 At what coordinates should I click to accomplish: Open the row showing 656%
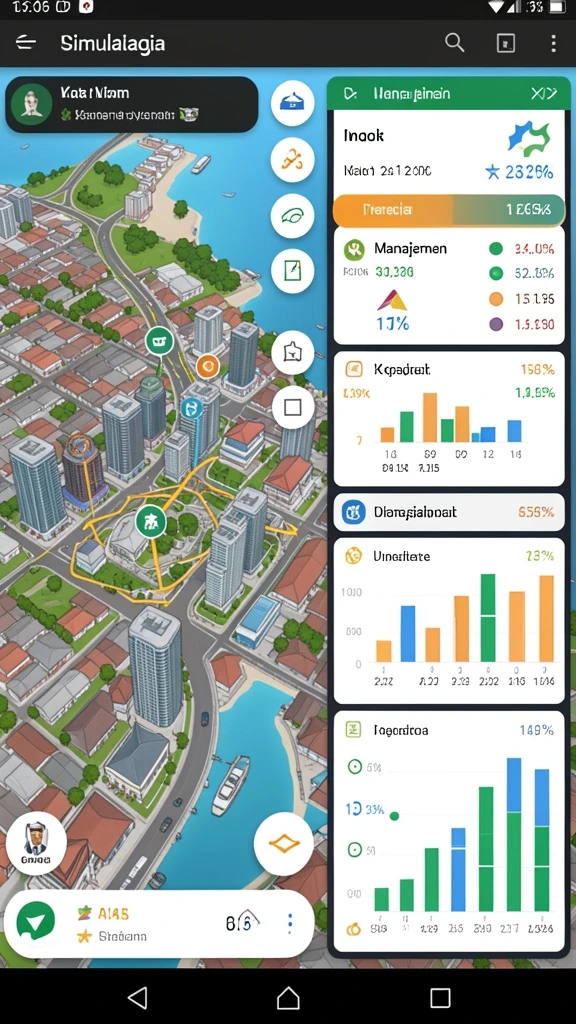pyautogui.click(x=449, y=512)
